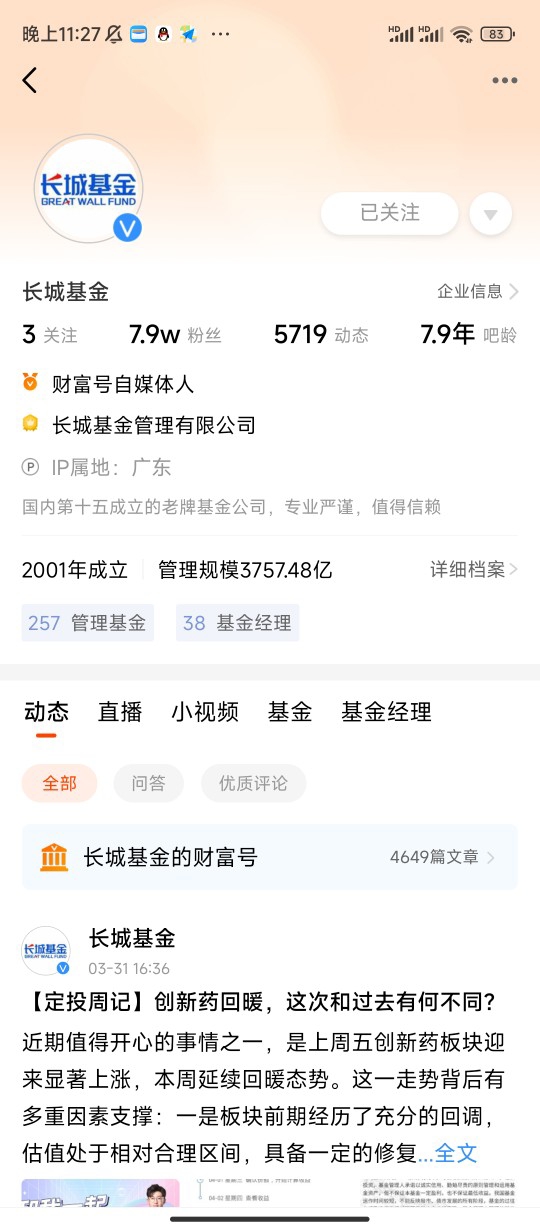Switch to the 直播 tab
Viewport: 540px width, 1230px height.
click(x=120, y=712)
